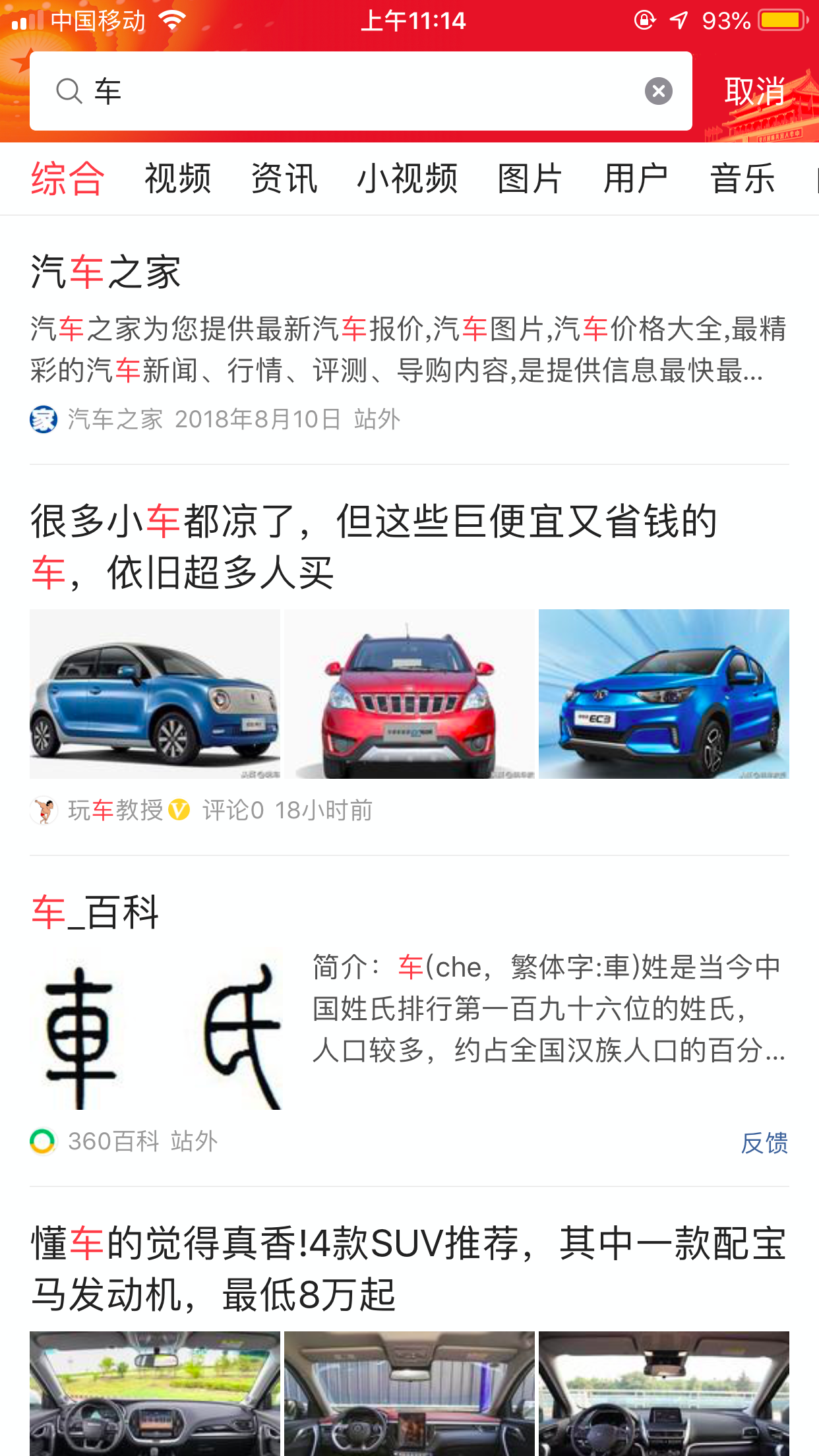Clear the search text with the X icon
Screen dimensions: 819x1456
coord(658,91)
